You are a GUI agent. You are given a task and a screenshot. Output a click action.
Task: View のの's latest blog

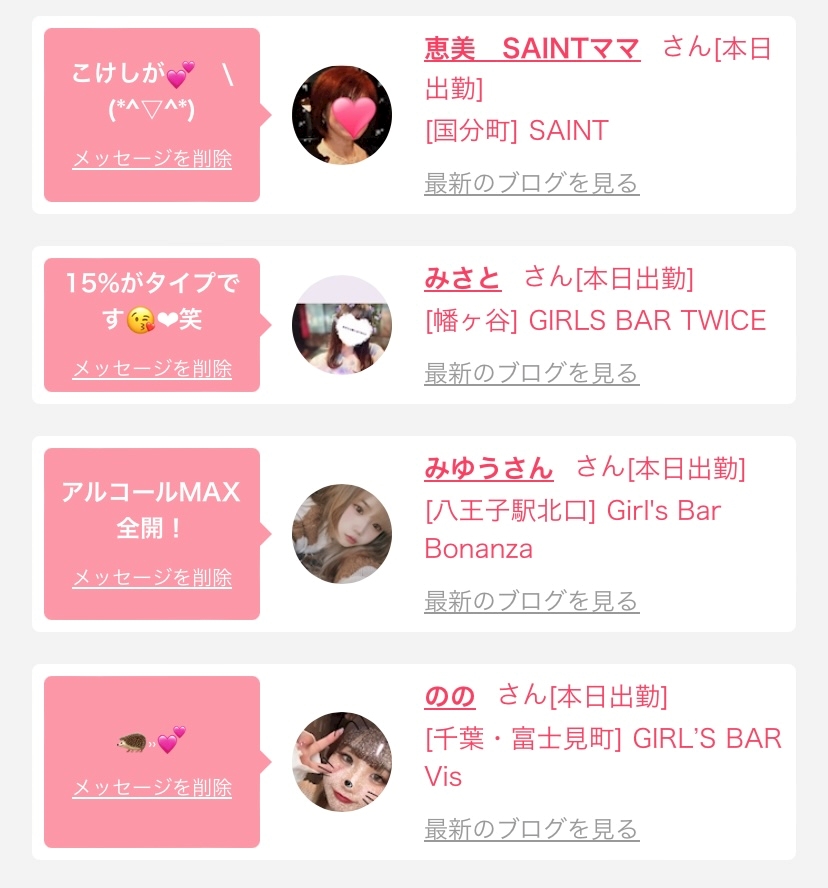tap(531, 830)
